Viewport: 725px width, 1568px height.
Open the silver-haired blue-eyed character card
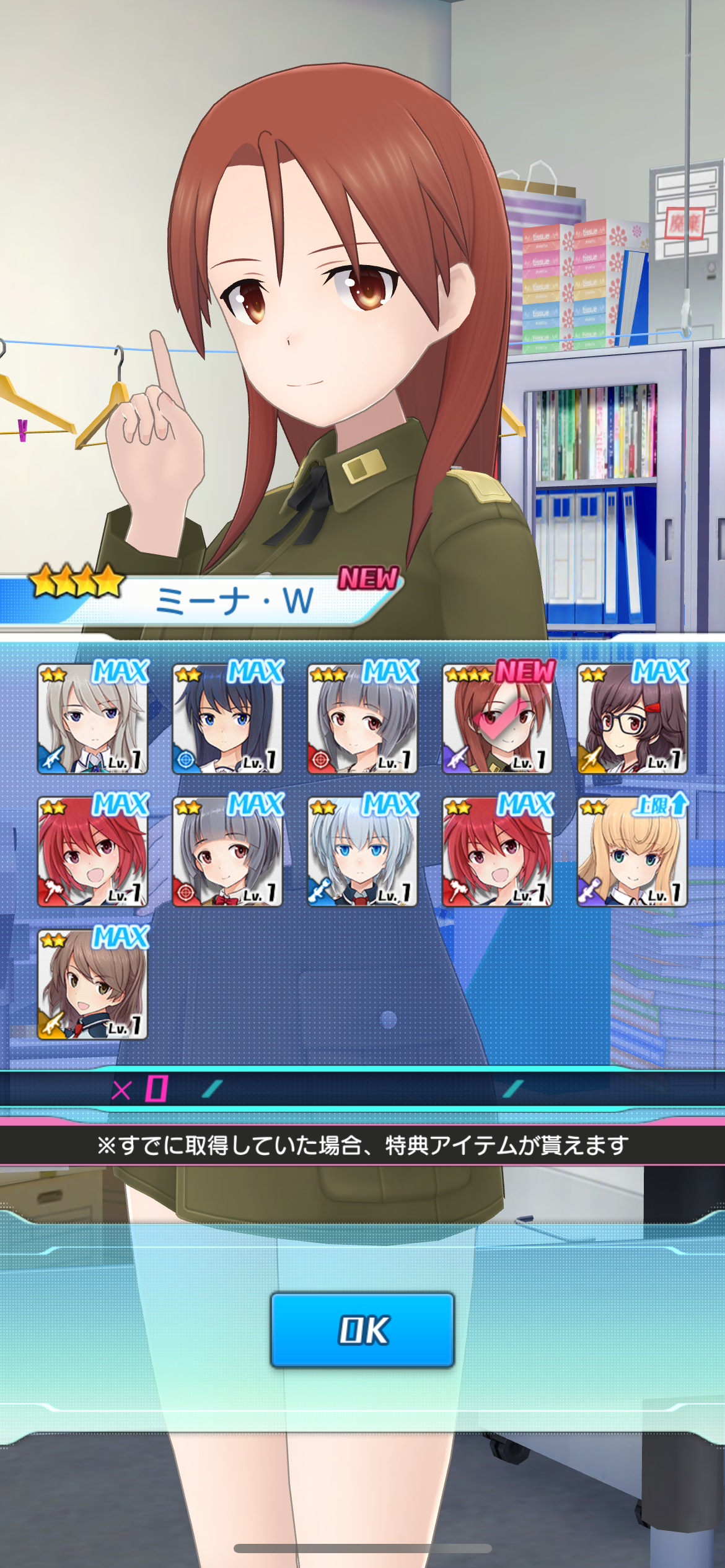tap(362, 852)
